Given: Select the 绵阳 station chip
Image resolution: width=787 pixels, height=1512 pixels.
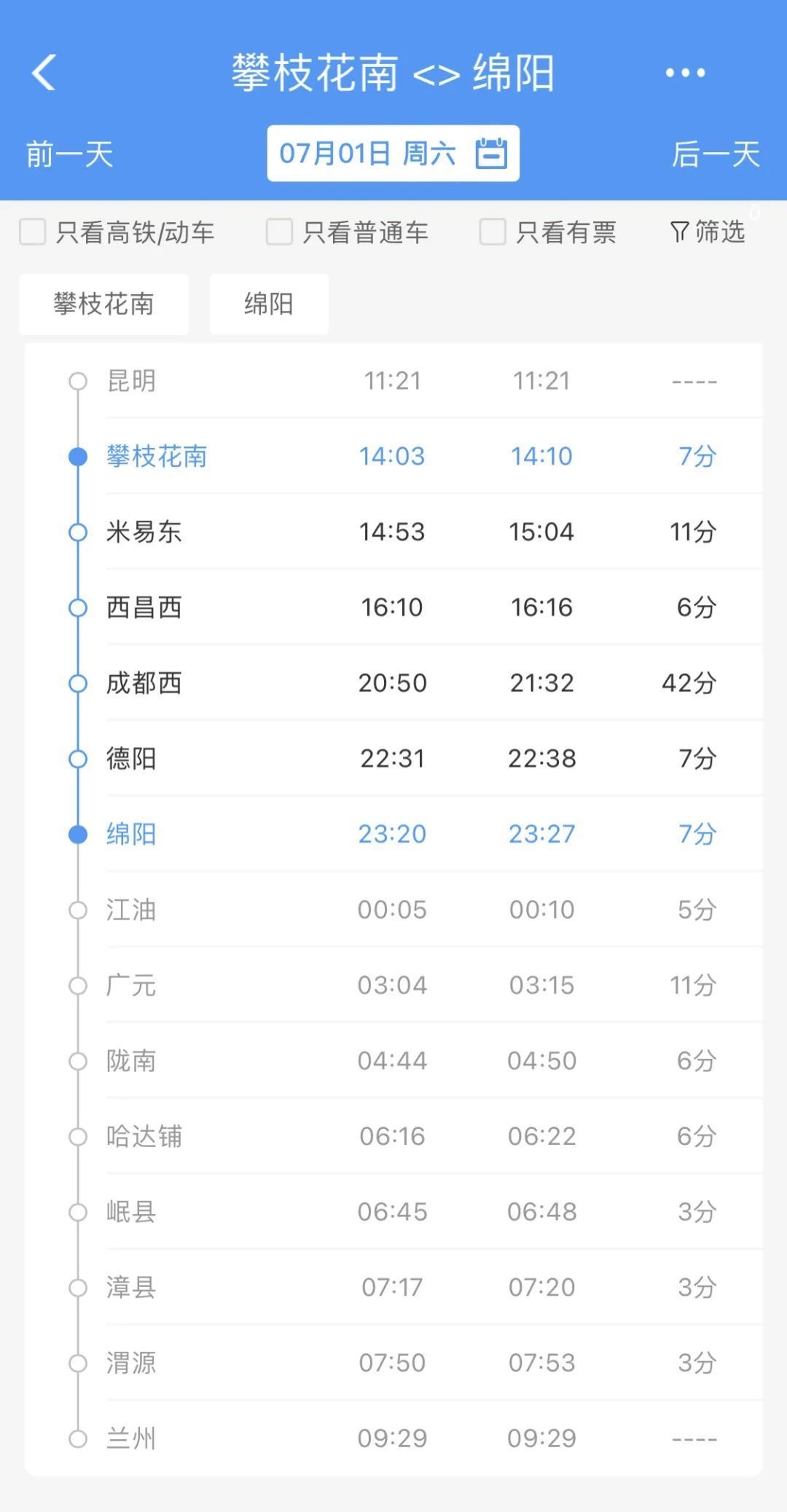Looking at the screenshot, I should [269, 304].
